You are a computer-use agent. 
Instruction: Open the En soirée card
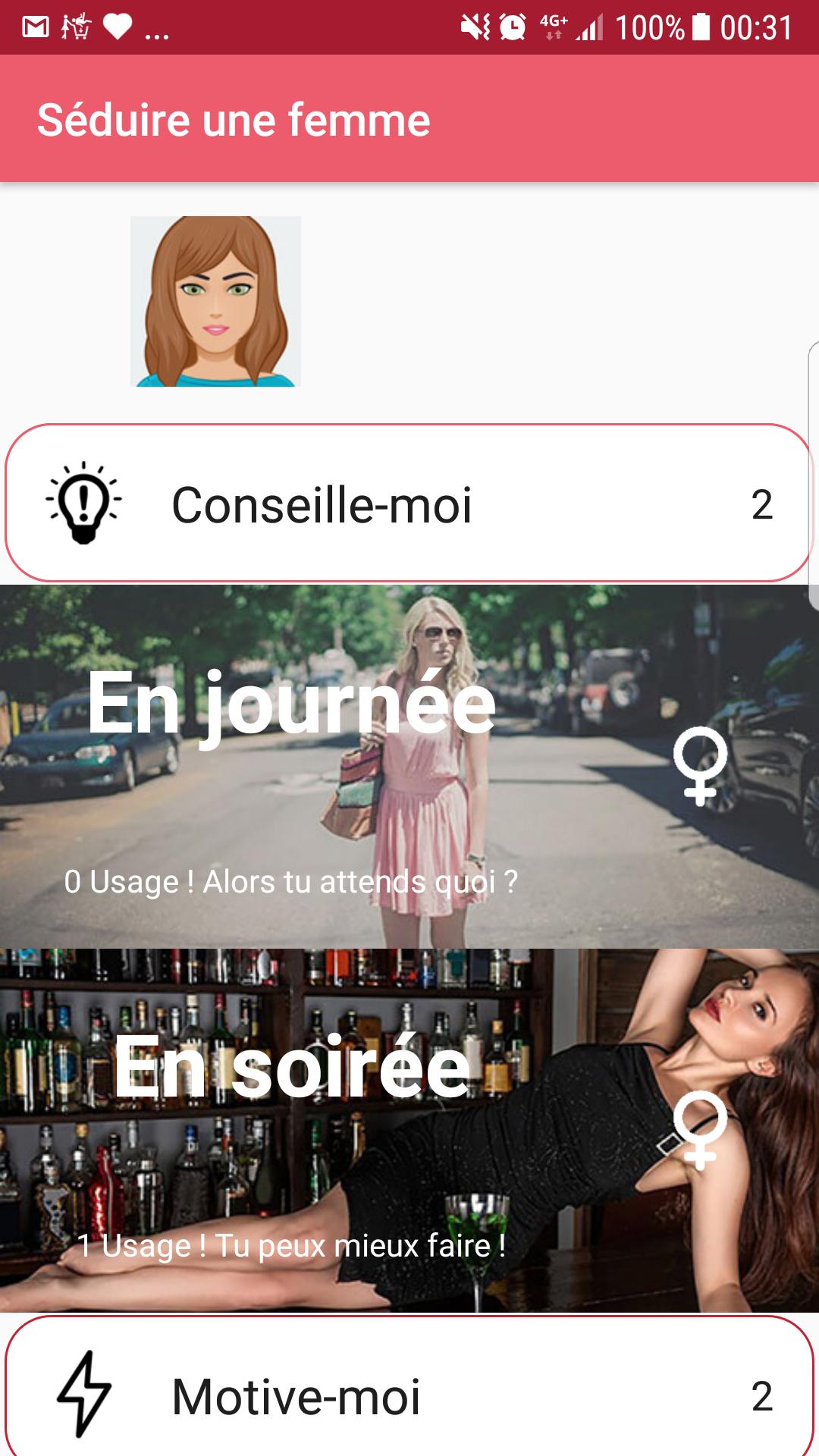[408, 1130]
